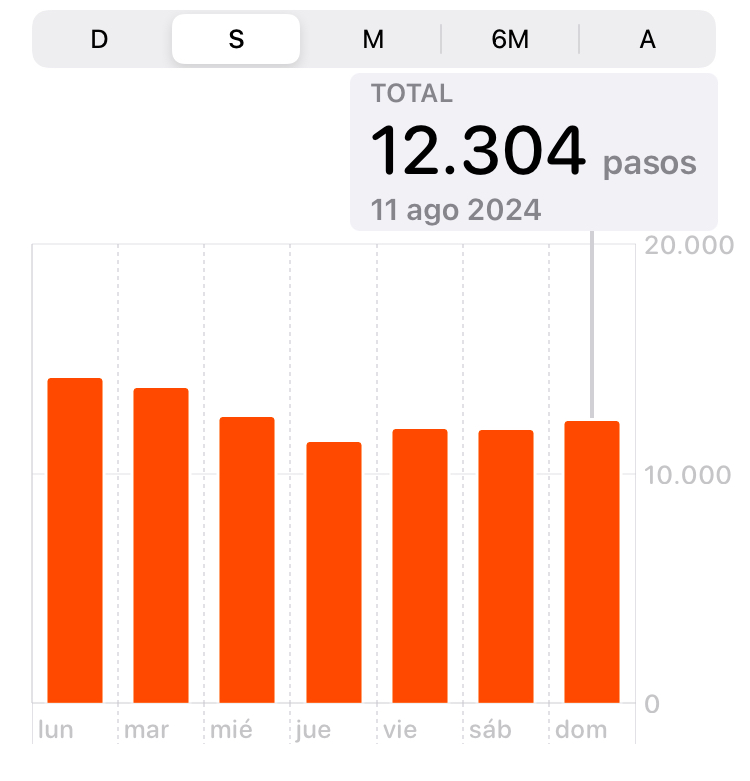Viewport: 750px width, 781px height.
Task: Tap the mié bar in the chart
Action: (247, 560)
